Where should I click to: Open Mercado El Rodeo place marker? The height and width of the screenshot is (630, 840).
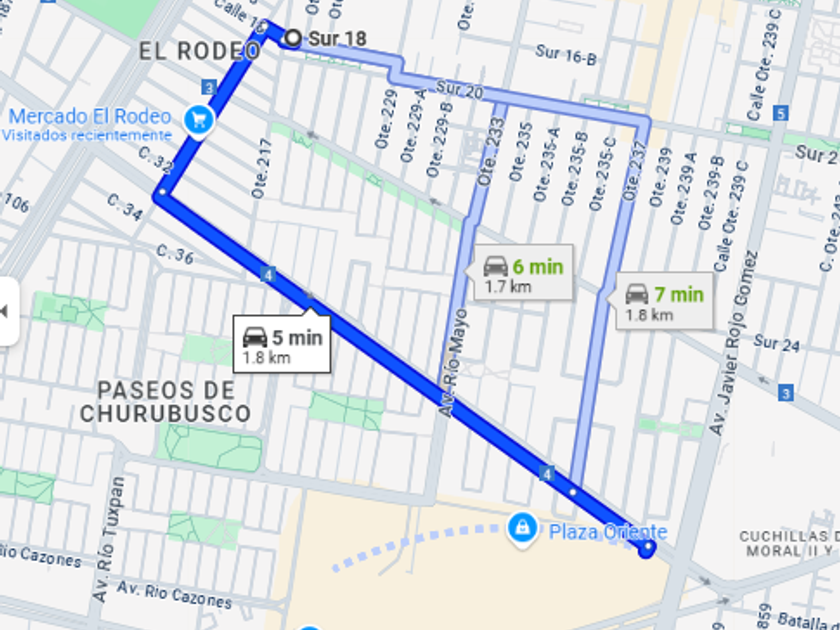pos(199,120)
